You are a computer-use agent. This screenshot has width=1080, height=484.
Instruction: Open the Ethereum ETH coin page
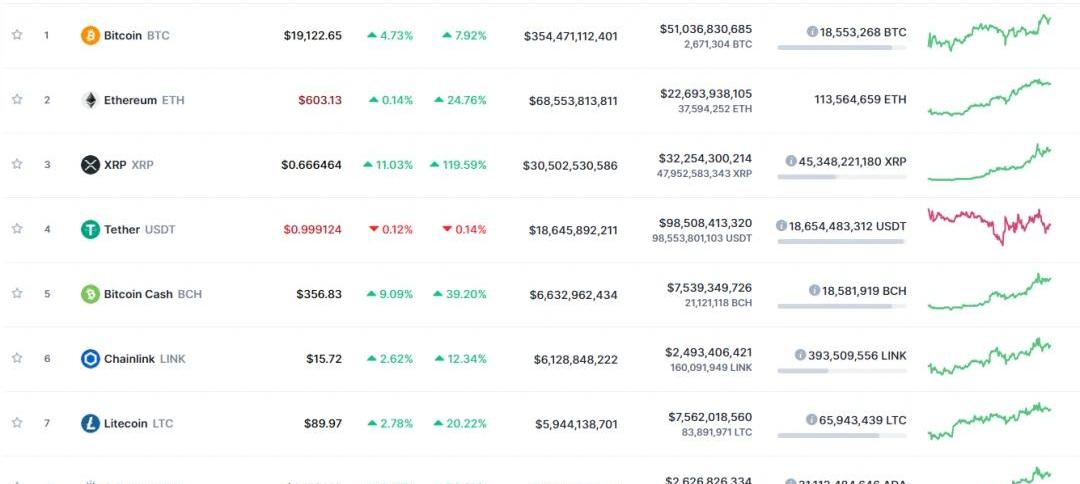[x=132, y=100]
